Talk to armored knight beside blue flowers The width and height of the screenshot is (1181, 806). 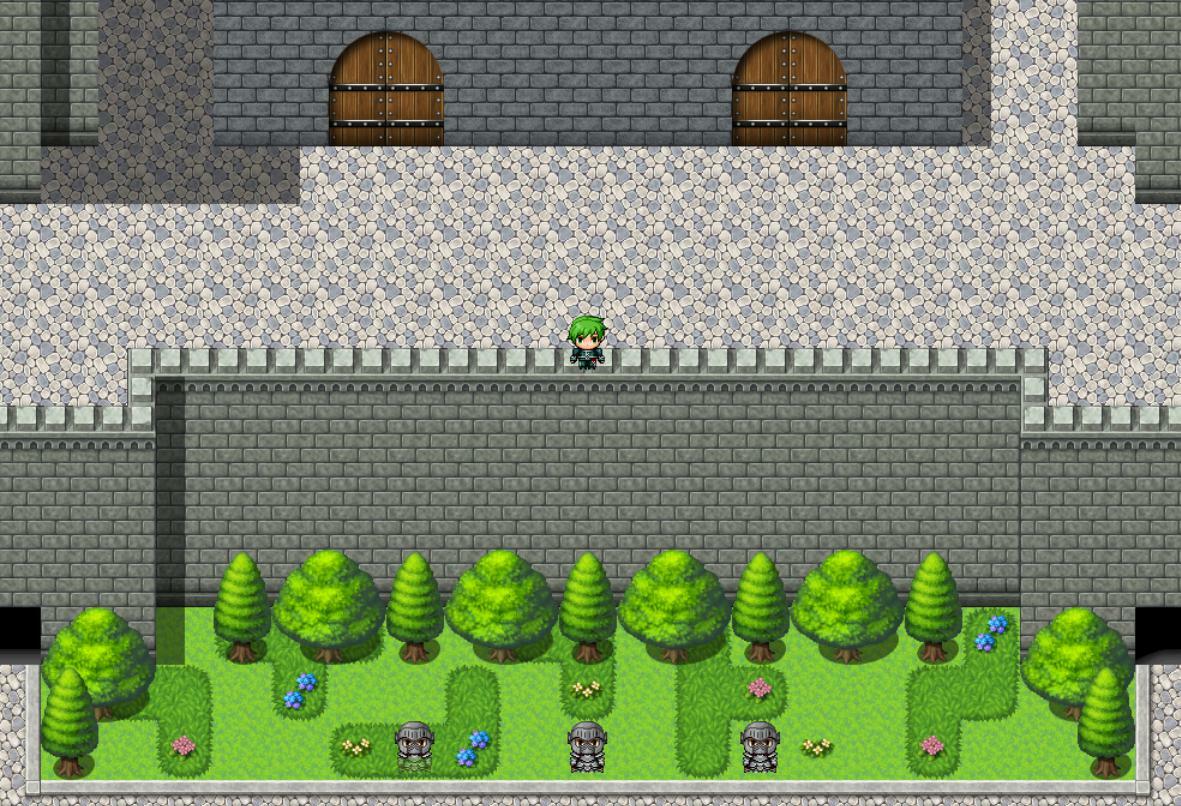pyautogui.click(x=414, y=746)
